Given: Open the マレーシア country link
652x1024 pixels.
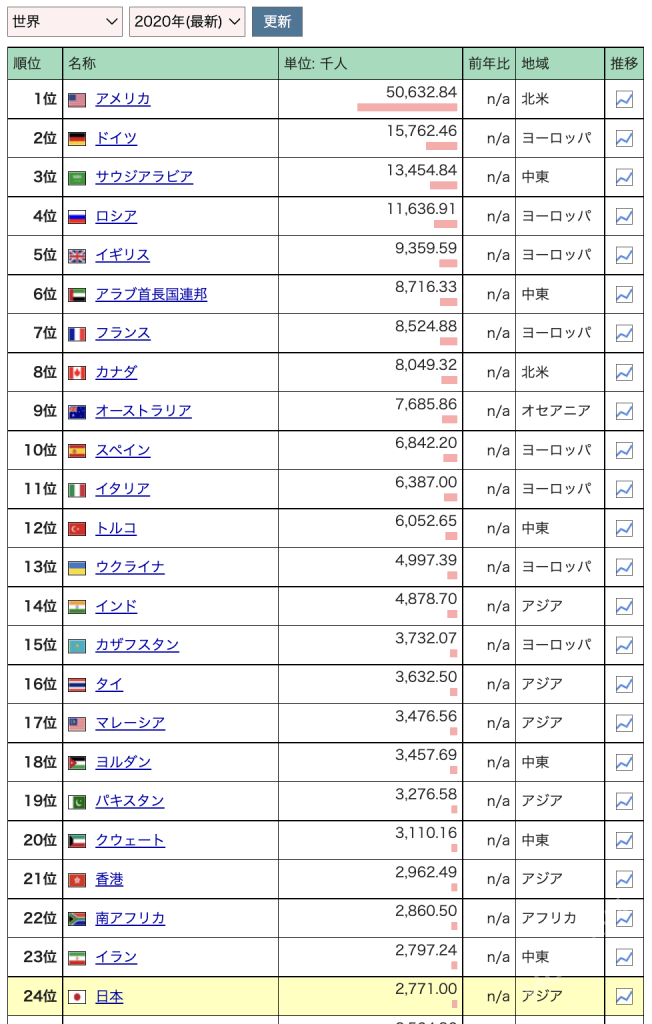Looking at the screenshot, I should click(x=130, y=723).
